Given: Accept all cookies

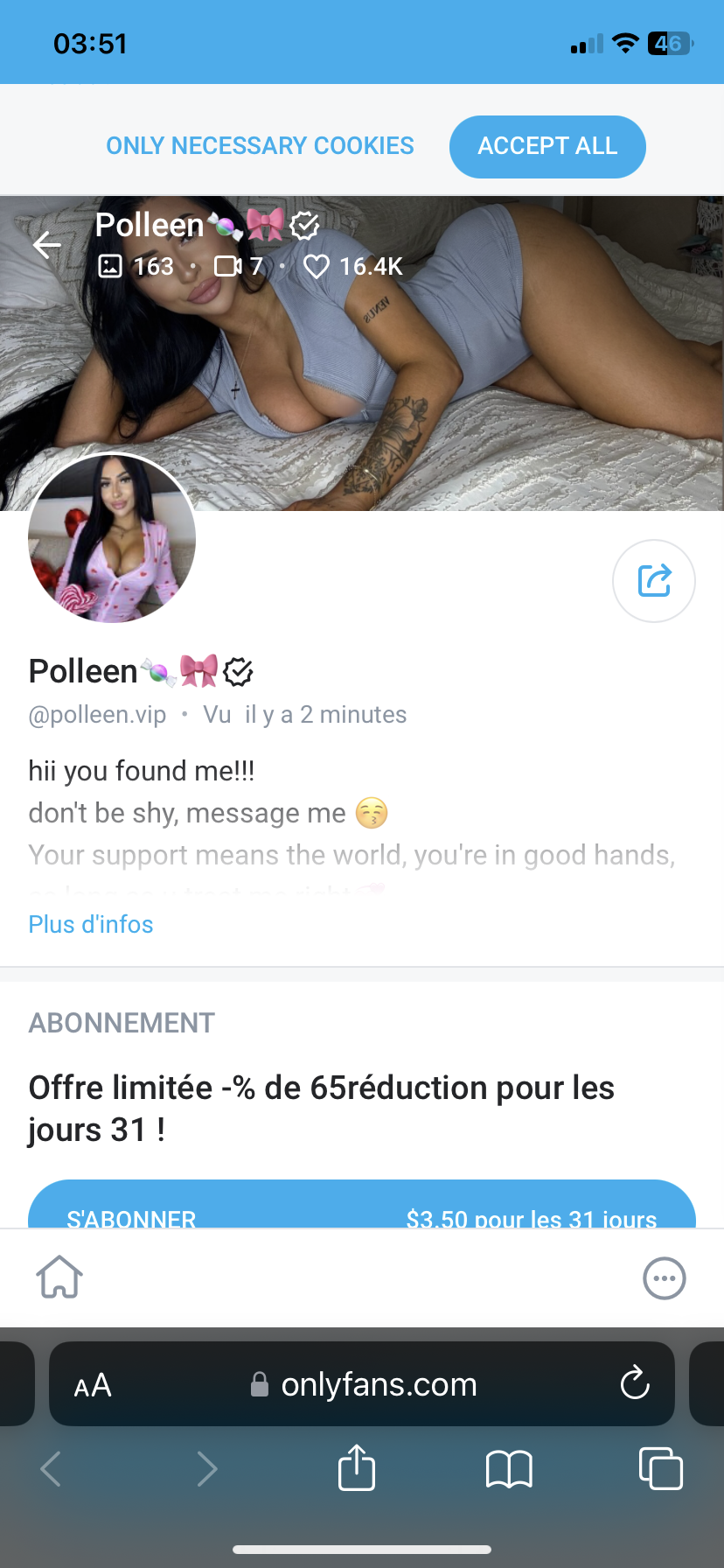Looking at the screenshot, I should tap(547, 146).
